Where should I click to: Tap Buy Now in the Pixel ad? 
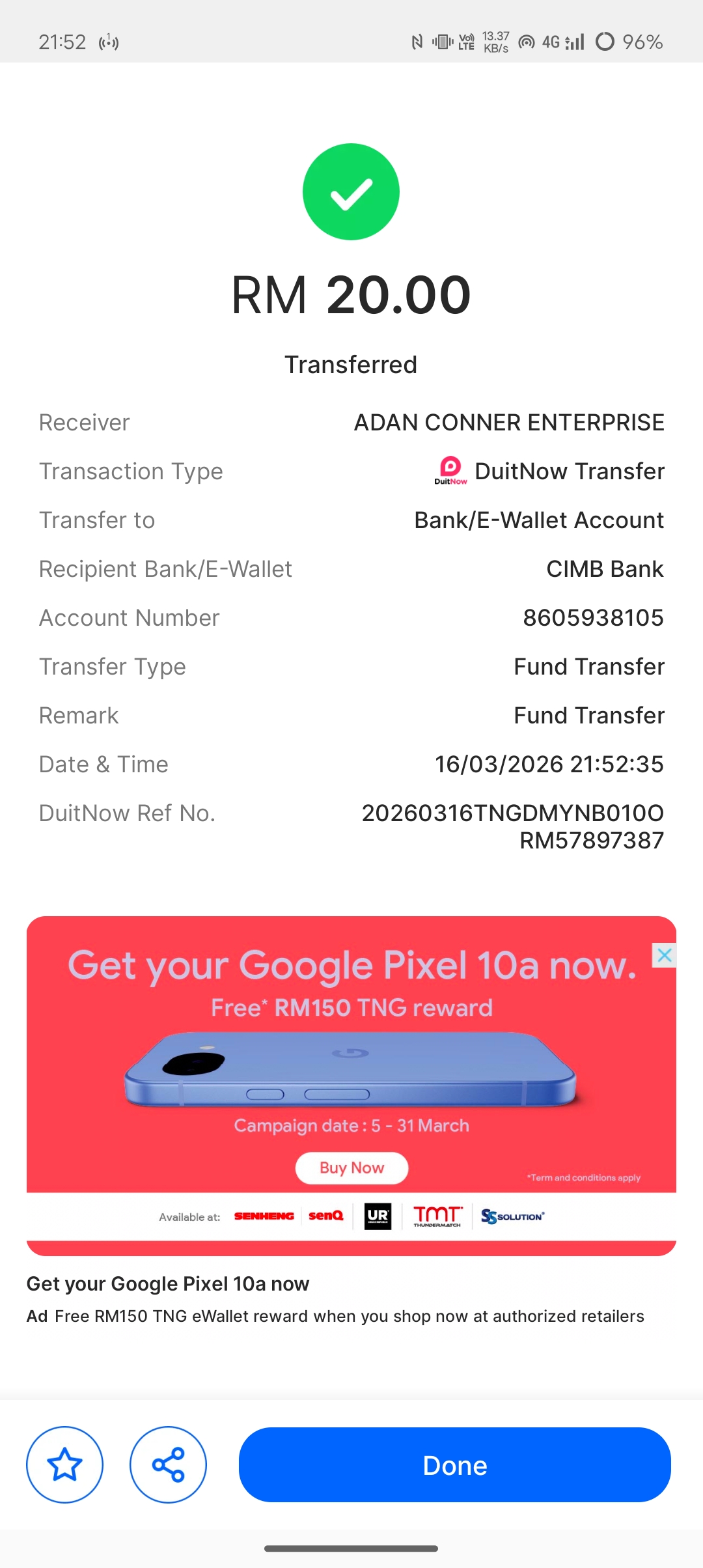[351, 1168]
